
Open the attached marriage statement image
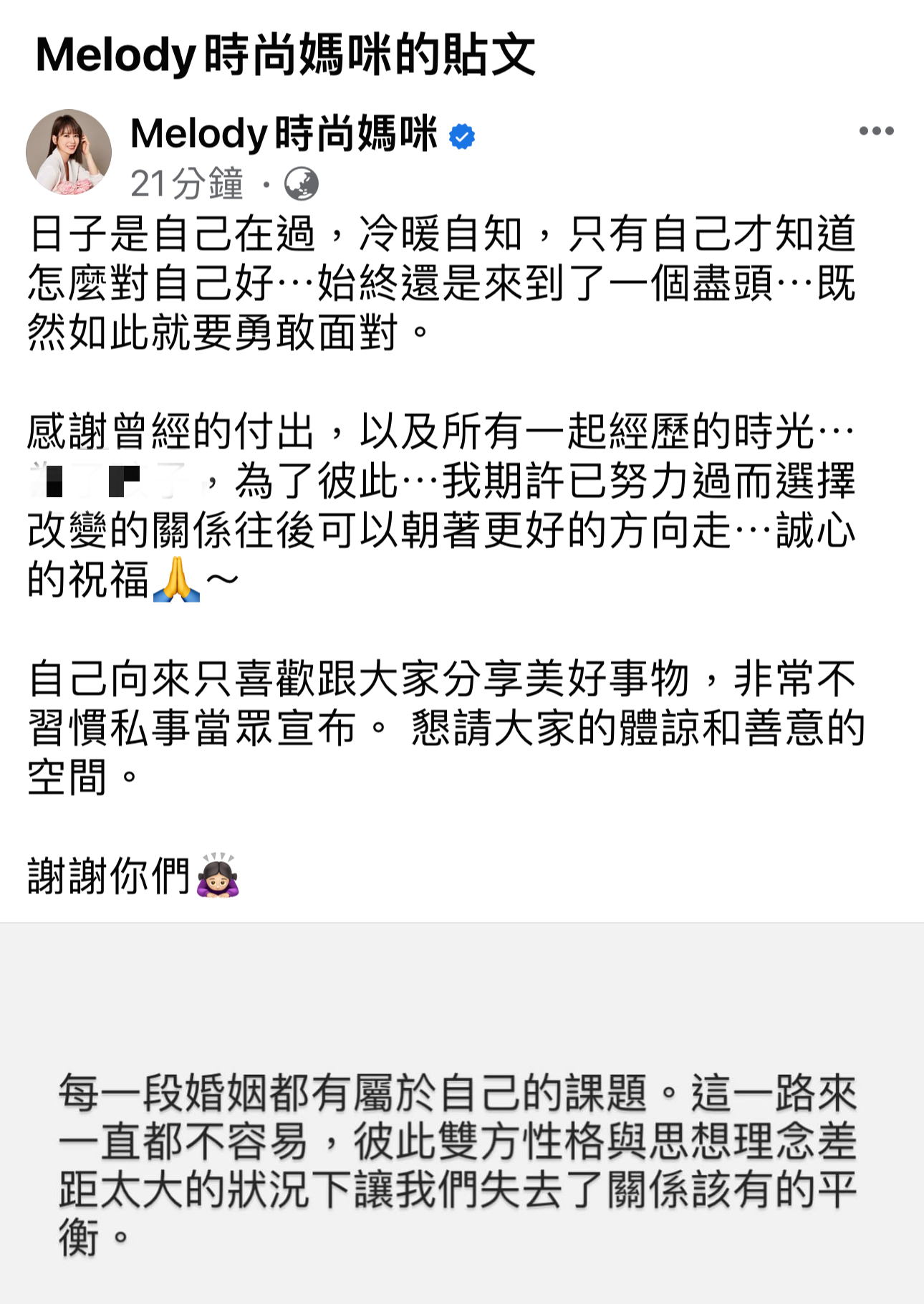point(462,1111)
